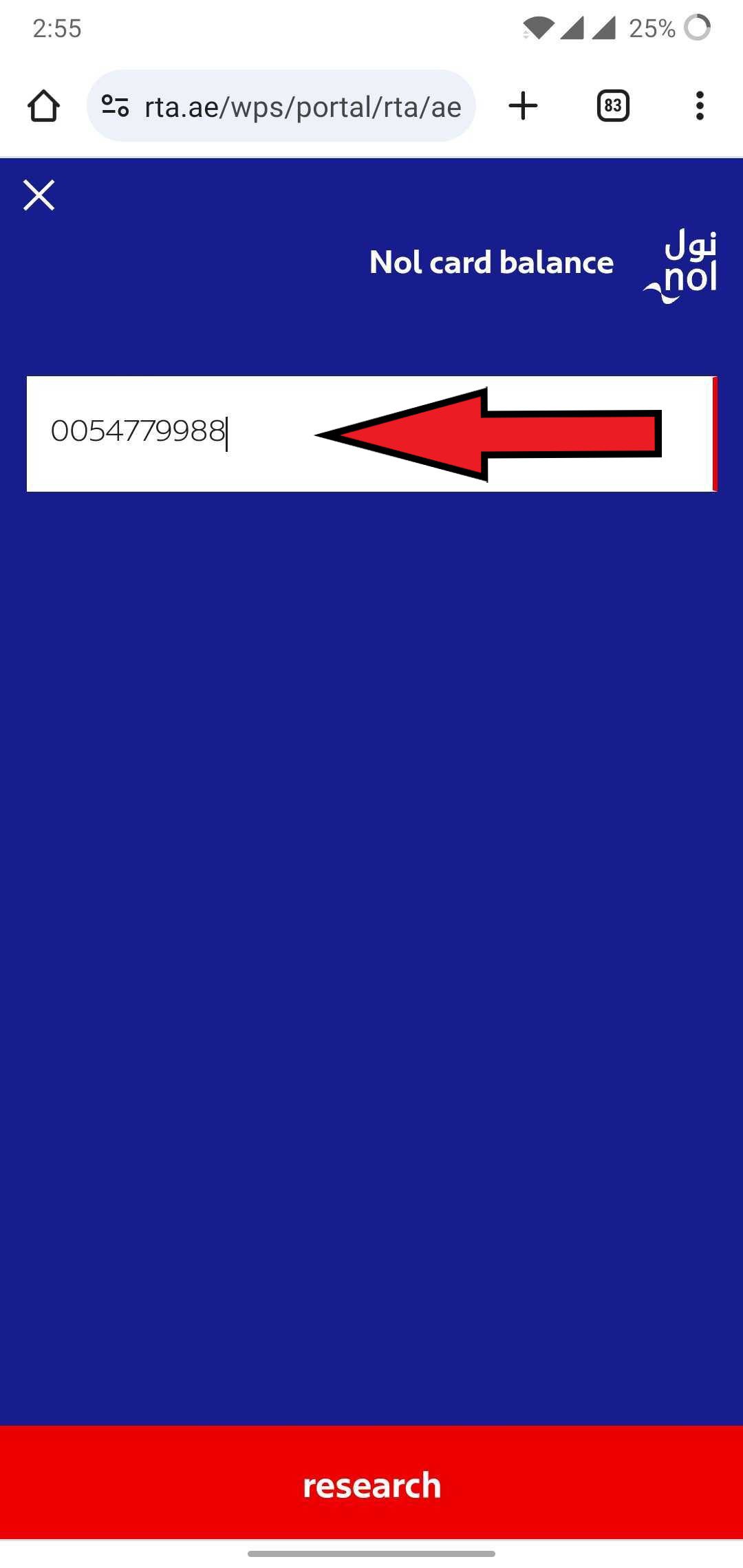
Task: Open the tab switcher showing 83 tabs
Action: pyautogui.click(x=612, y=106)
